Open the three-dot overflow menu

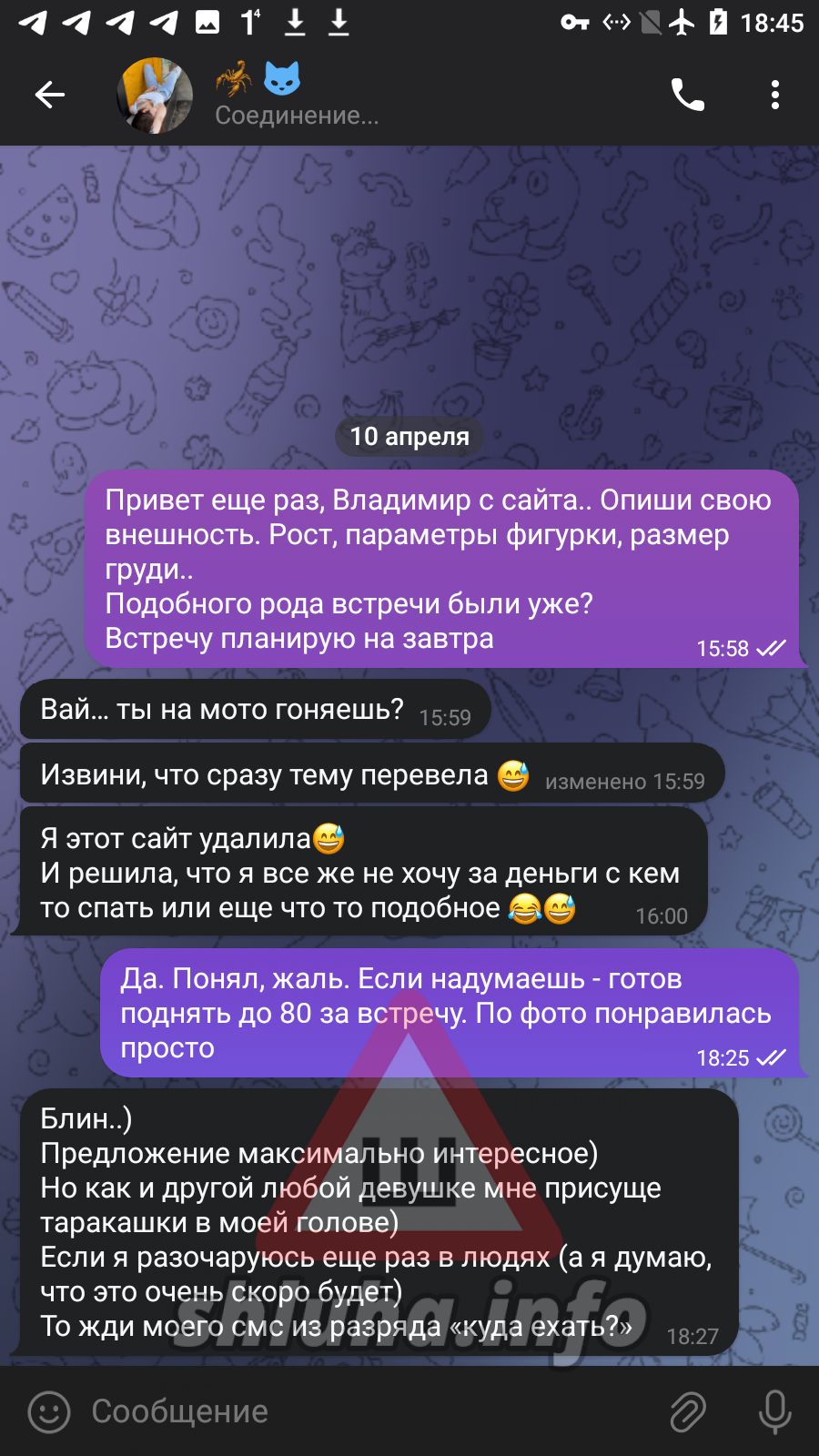774,95
